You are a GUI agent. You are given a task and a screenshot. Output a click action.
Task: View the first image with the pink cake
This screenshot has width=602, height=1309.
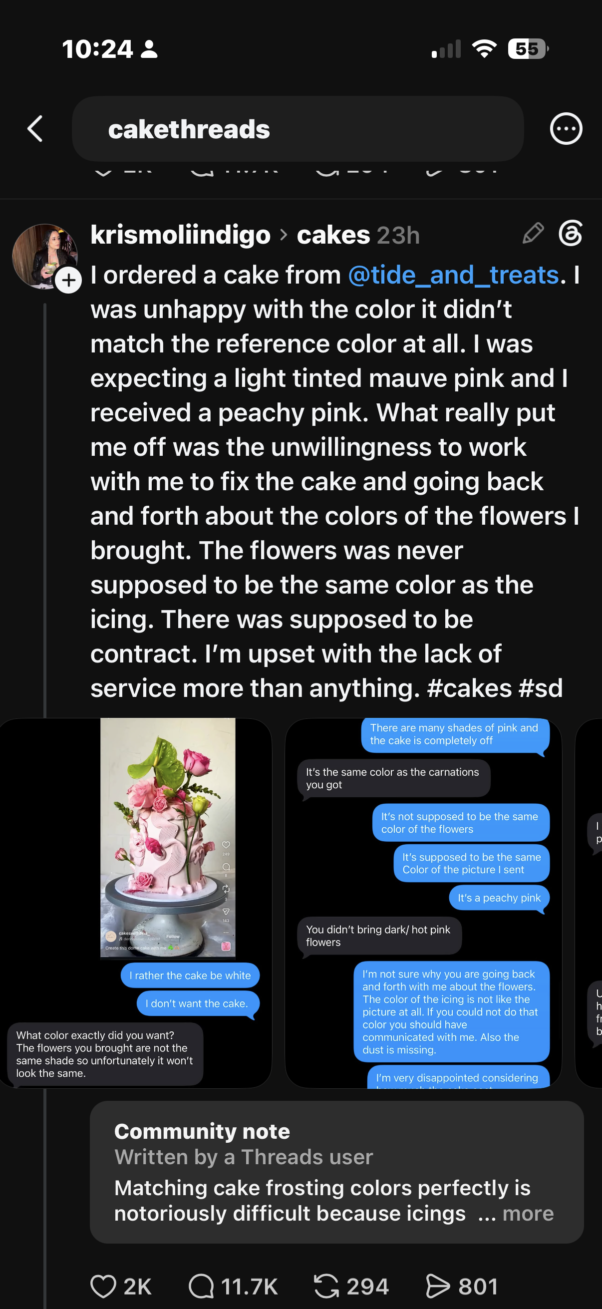point(136,902)
